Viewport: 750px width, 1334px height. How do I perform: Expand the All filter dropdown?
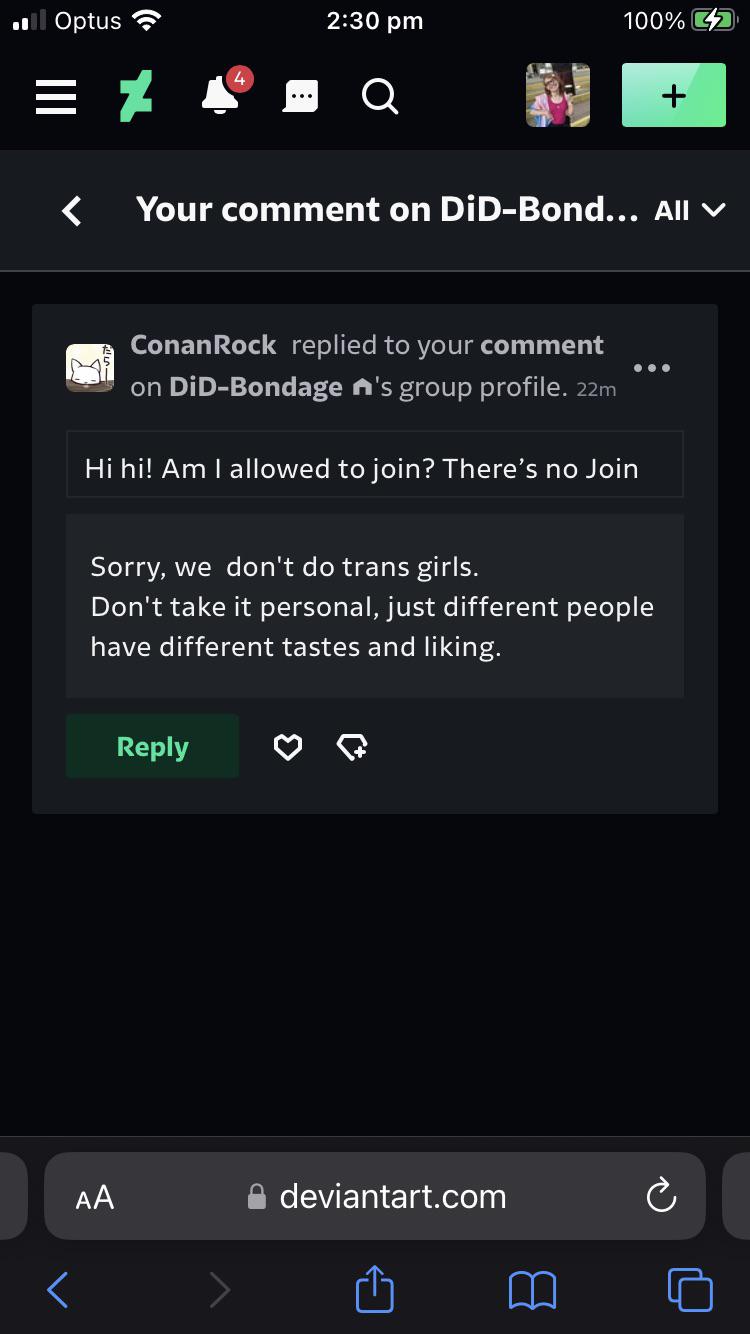pyautogui.click(x=689, y=210)
